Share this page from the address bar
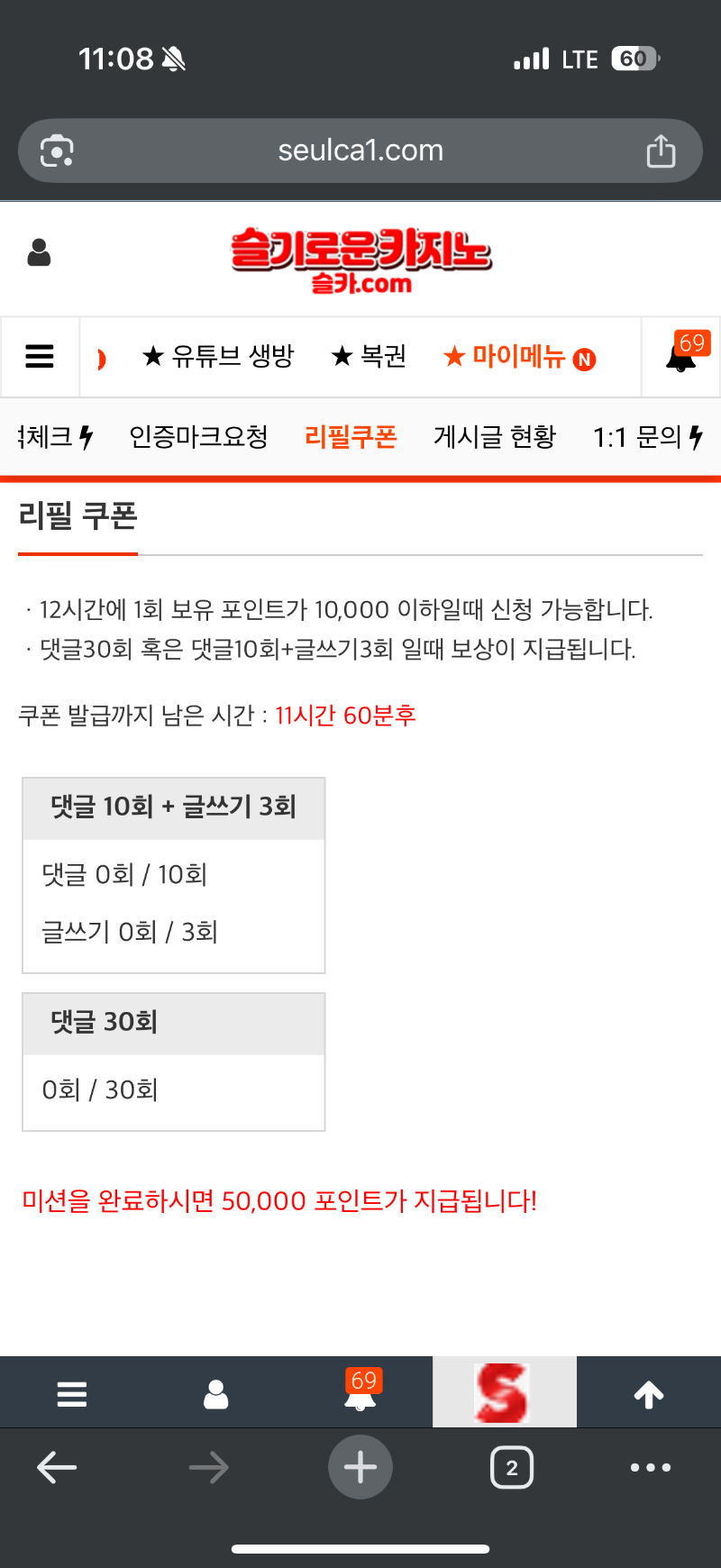 661,150
